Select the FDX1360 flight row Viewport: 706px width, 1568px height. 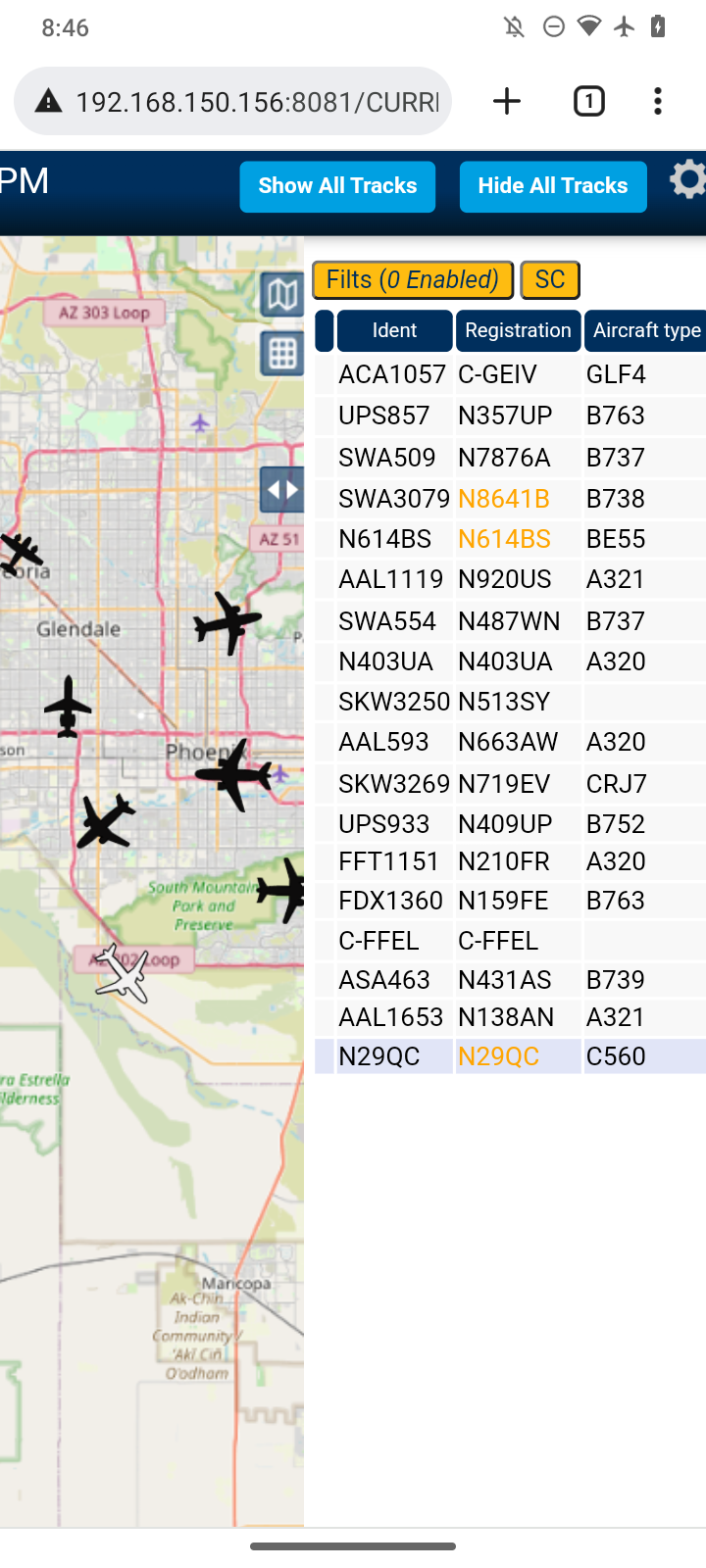(510, 901)
